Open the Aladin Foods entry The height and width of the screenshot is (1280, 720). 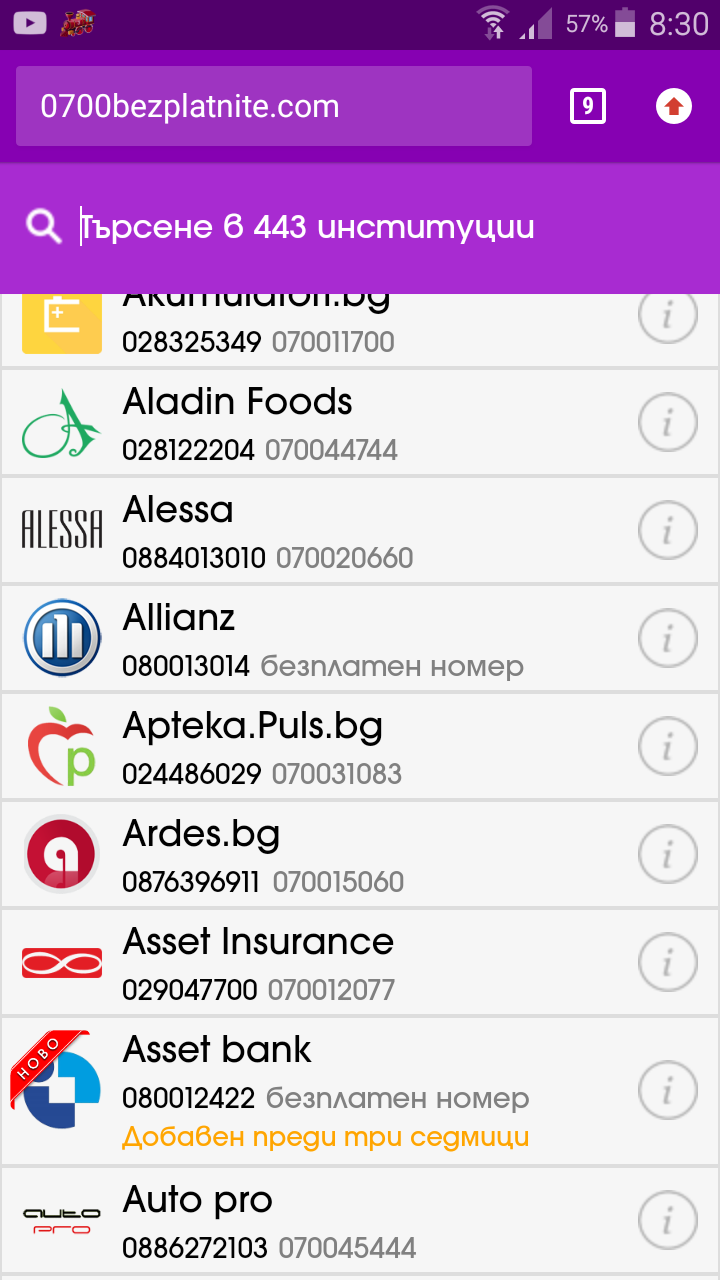tap(330, 423)
